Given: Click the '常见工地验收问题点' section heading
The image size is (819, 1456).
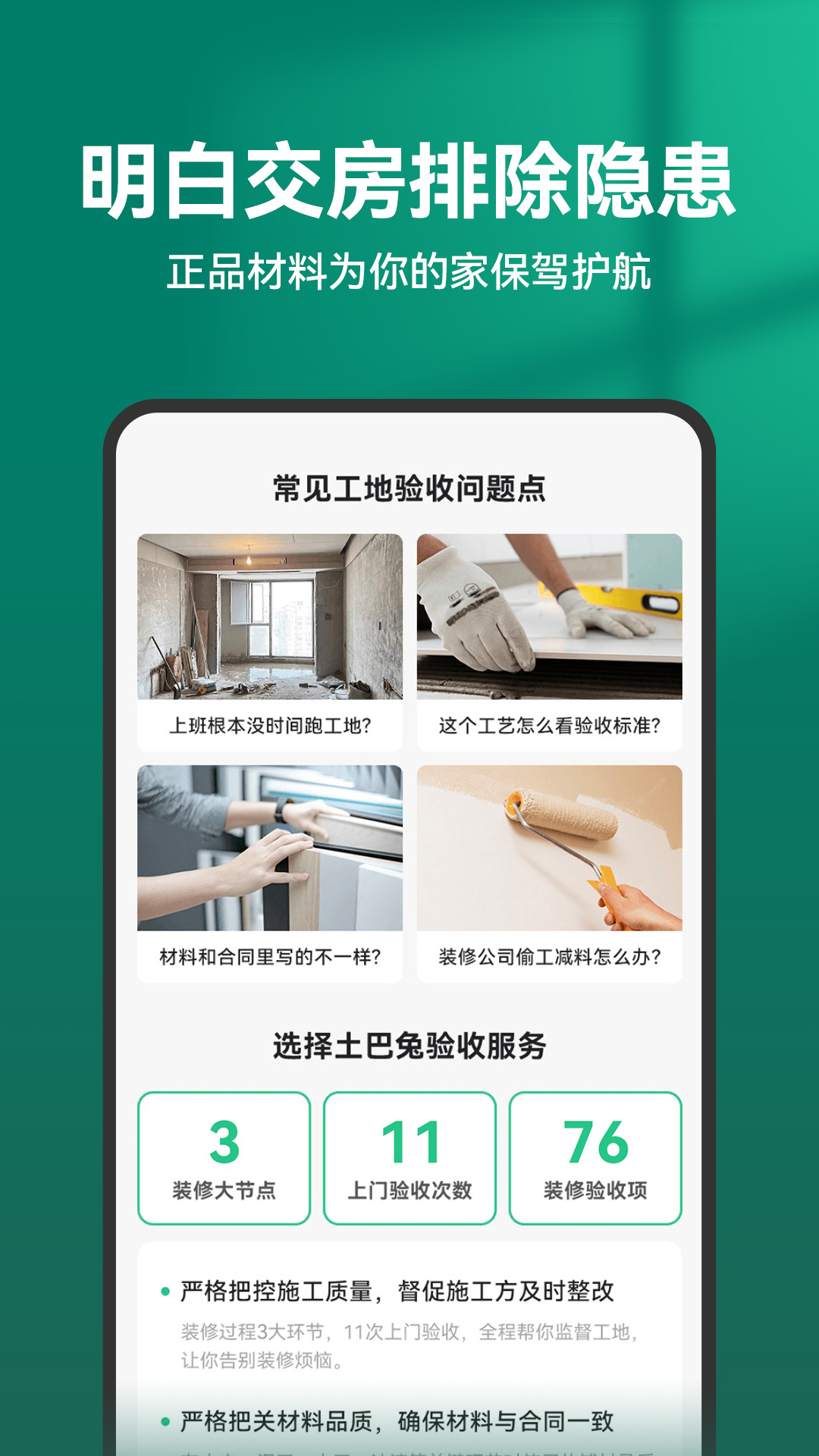Looking at the screenshot, I should 409,489.
